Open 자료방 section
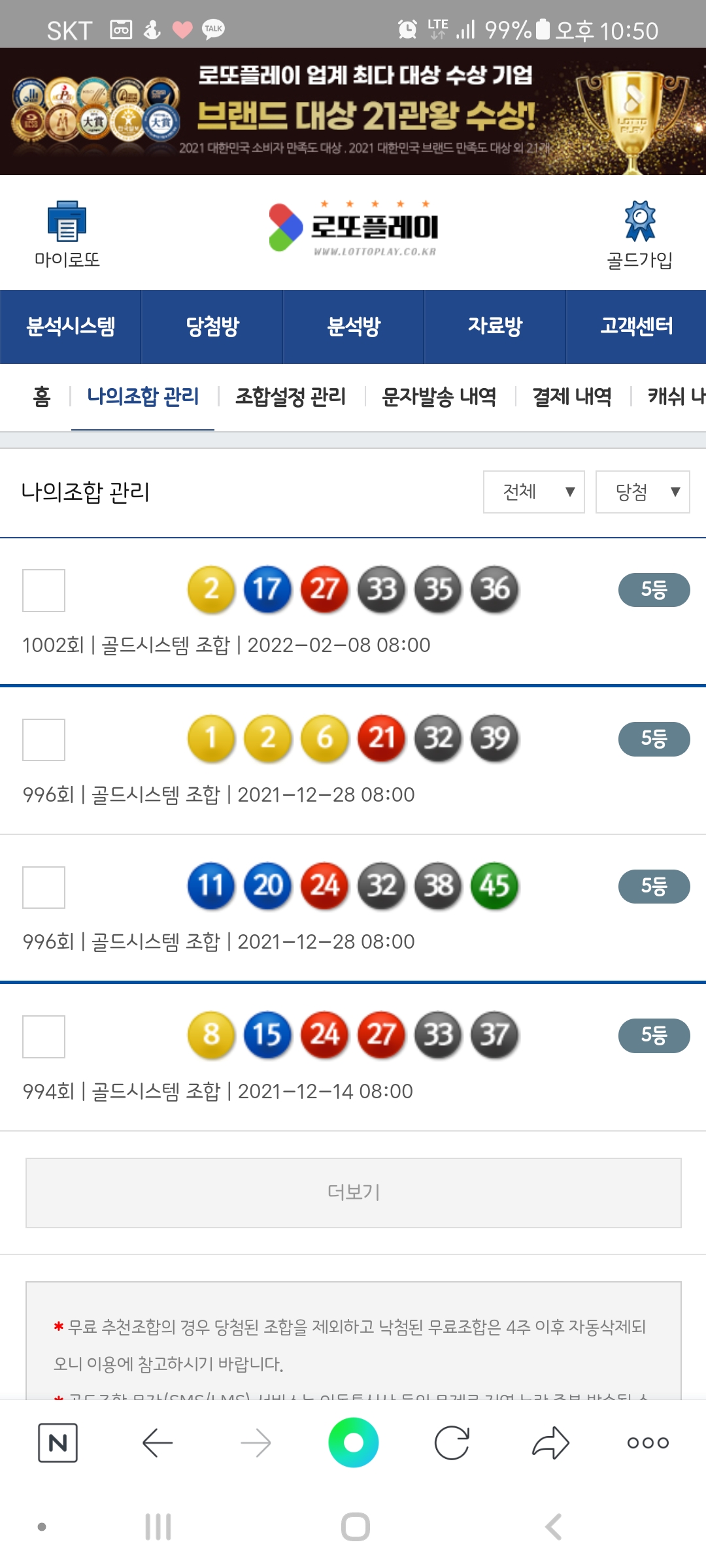The image size is (706, 1568). coord(495,326)
